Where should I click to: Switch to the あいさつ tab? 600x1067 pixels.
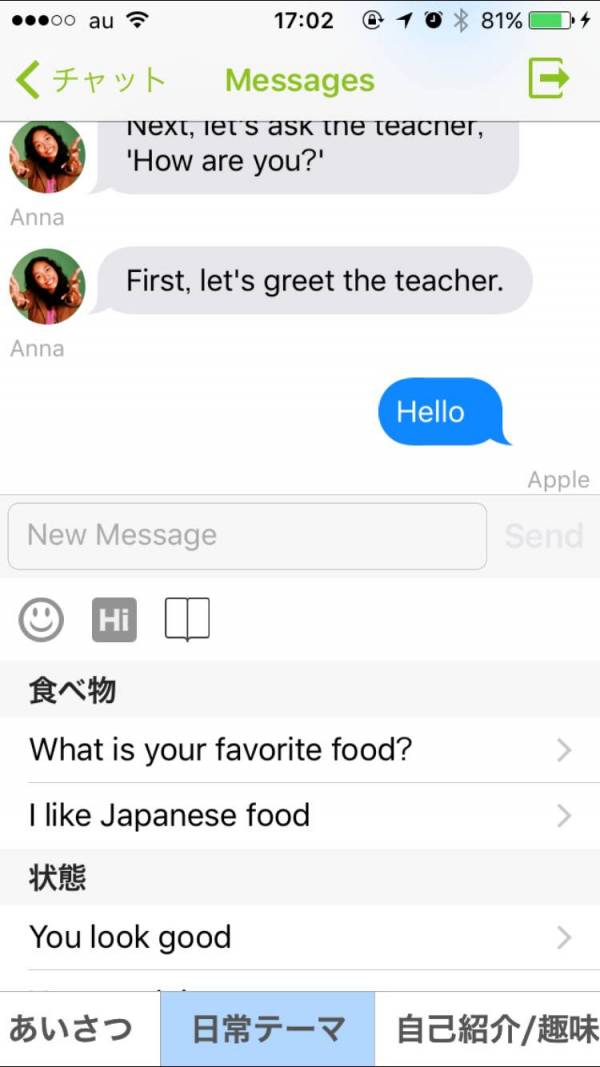pos(72,1029)
